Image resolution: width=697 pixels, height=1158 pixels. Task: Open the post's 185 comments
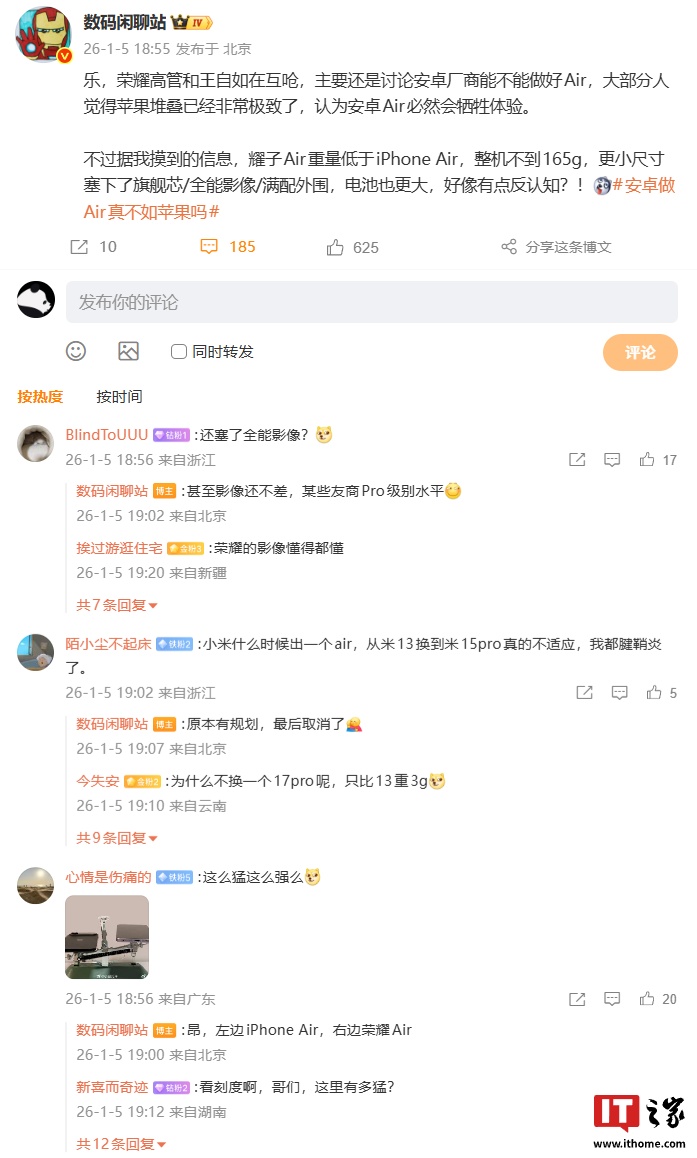pyautogui.click(x=228, y=246)
